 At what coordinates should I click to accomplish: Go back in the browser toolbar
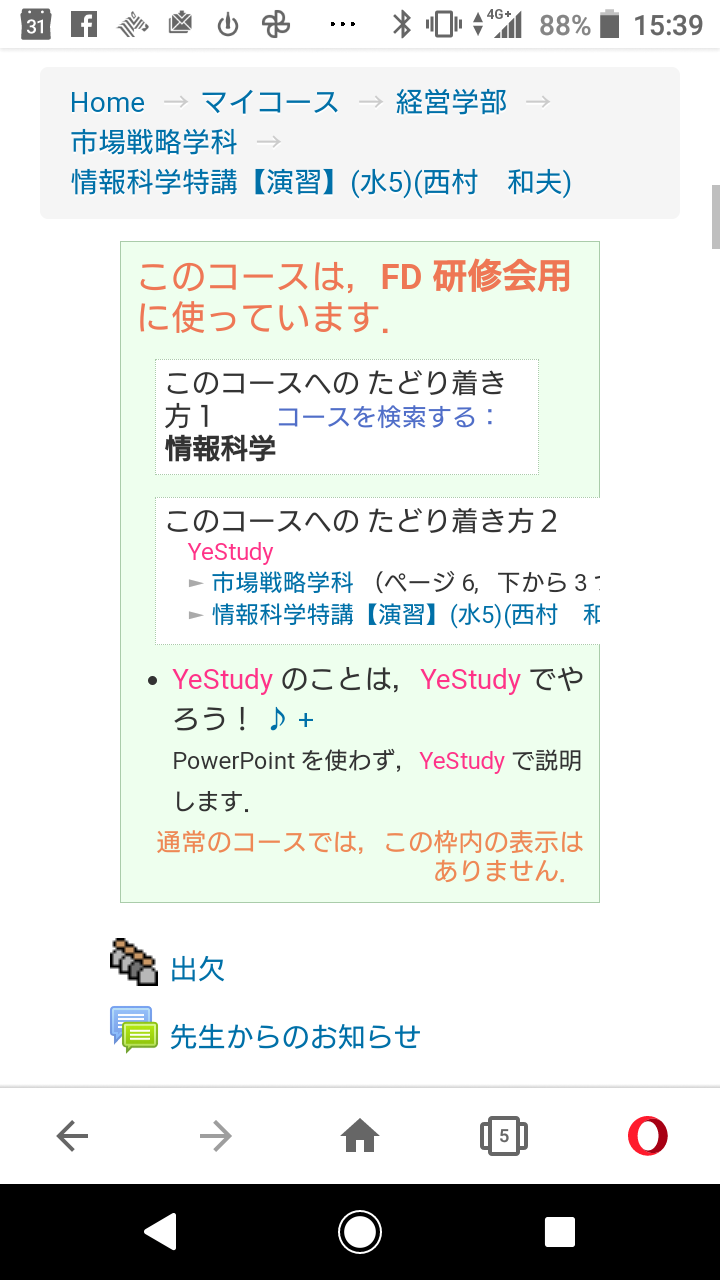click(72, 1136)
